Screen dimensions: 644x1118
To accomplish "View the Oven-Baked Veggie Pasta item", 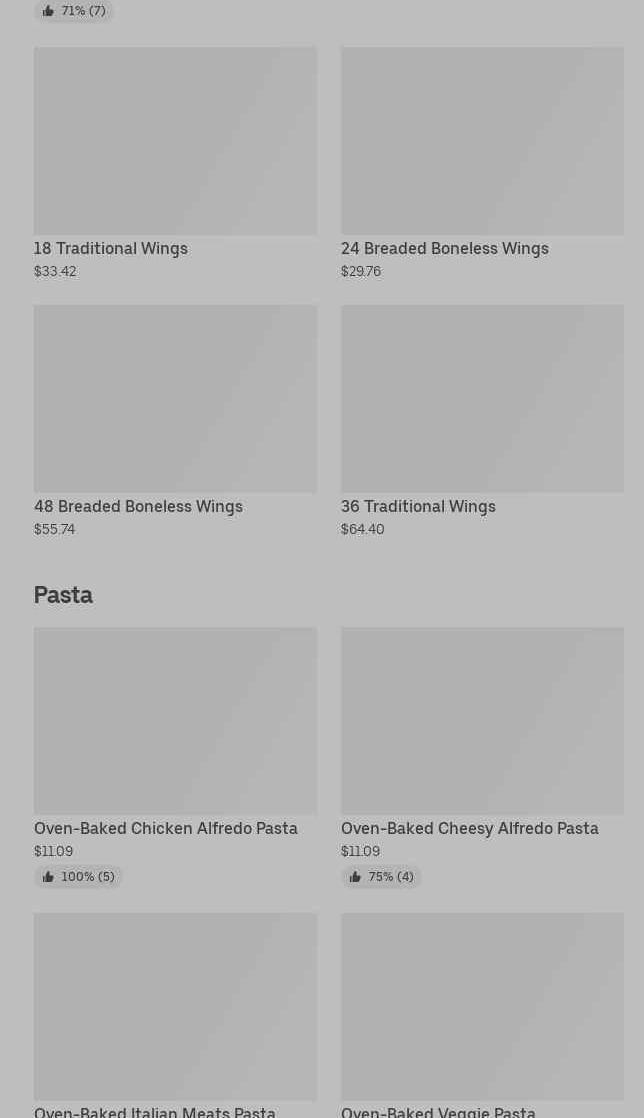I will (482, 1015).
